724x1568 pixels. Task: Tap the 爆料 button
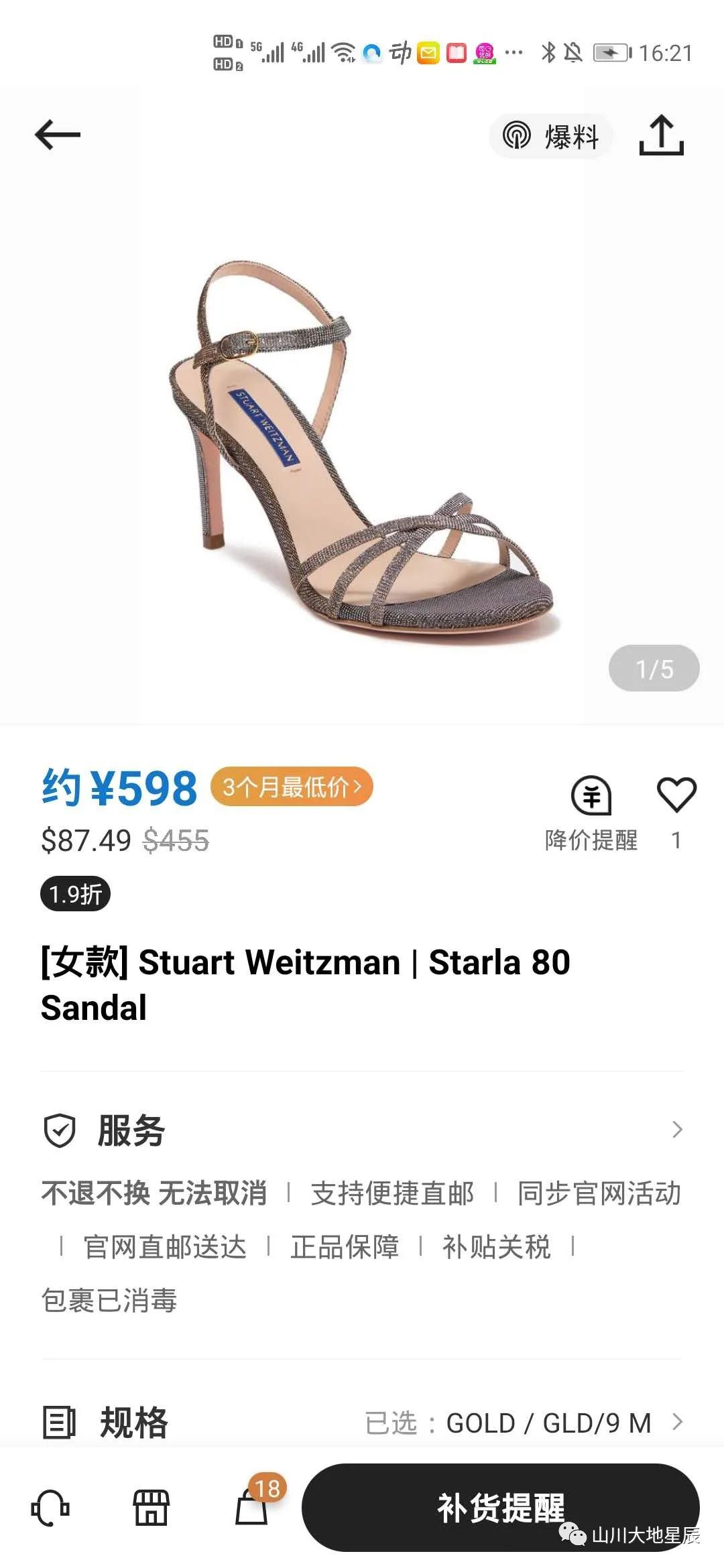coord(551,137)
